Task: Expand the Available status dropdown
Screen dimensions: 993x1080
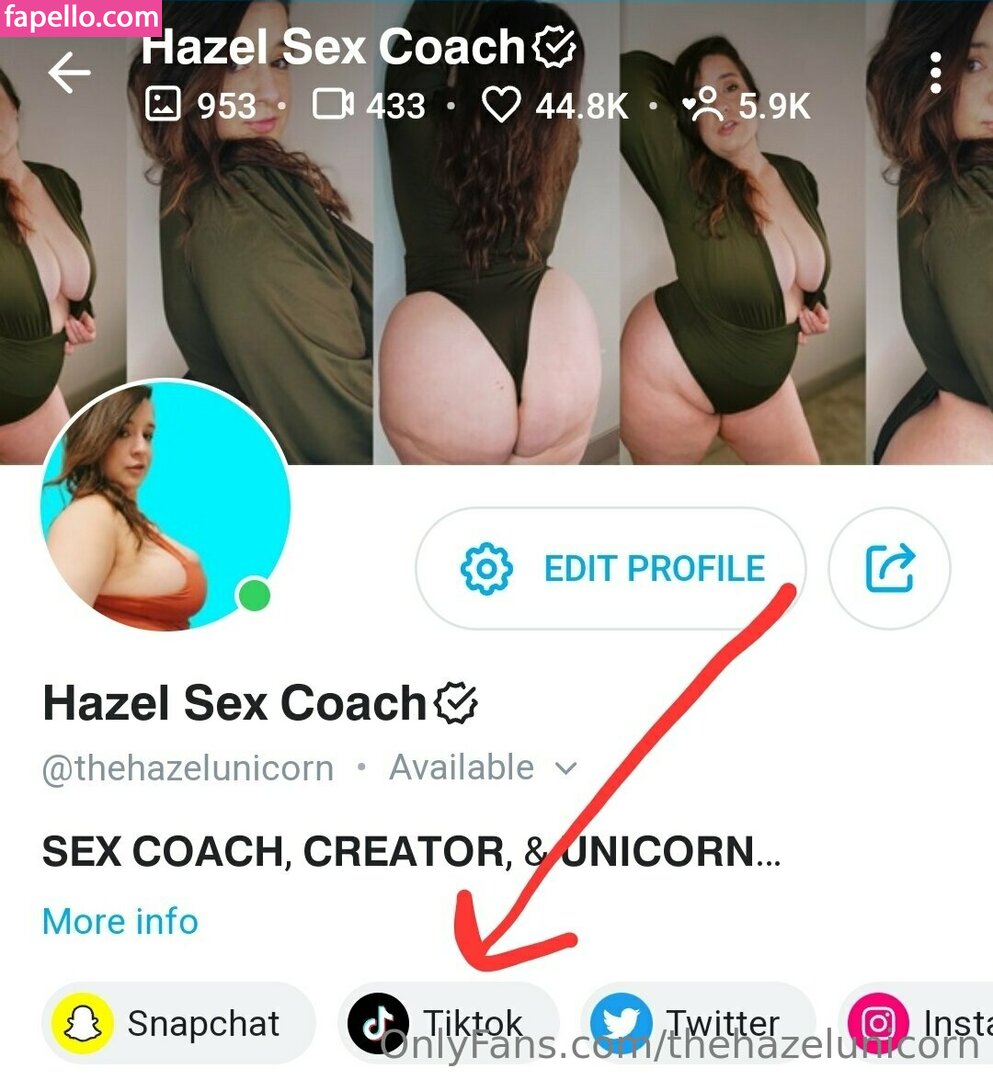Action: point(483,768)
